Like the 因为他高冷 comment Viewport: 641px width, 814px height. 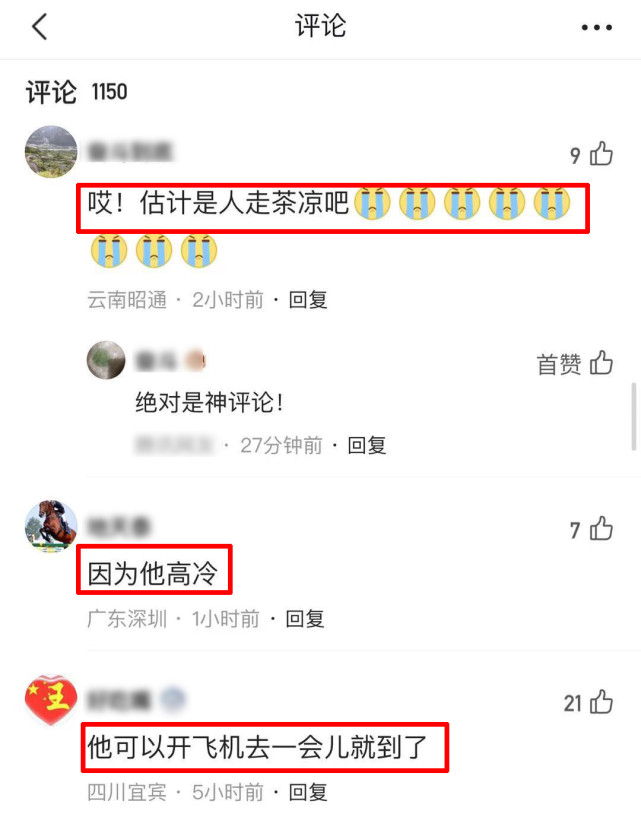[600, 529]
